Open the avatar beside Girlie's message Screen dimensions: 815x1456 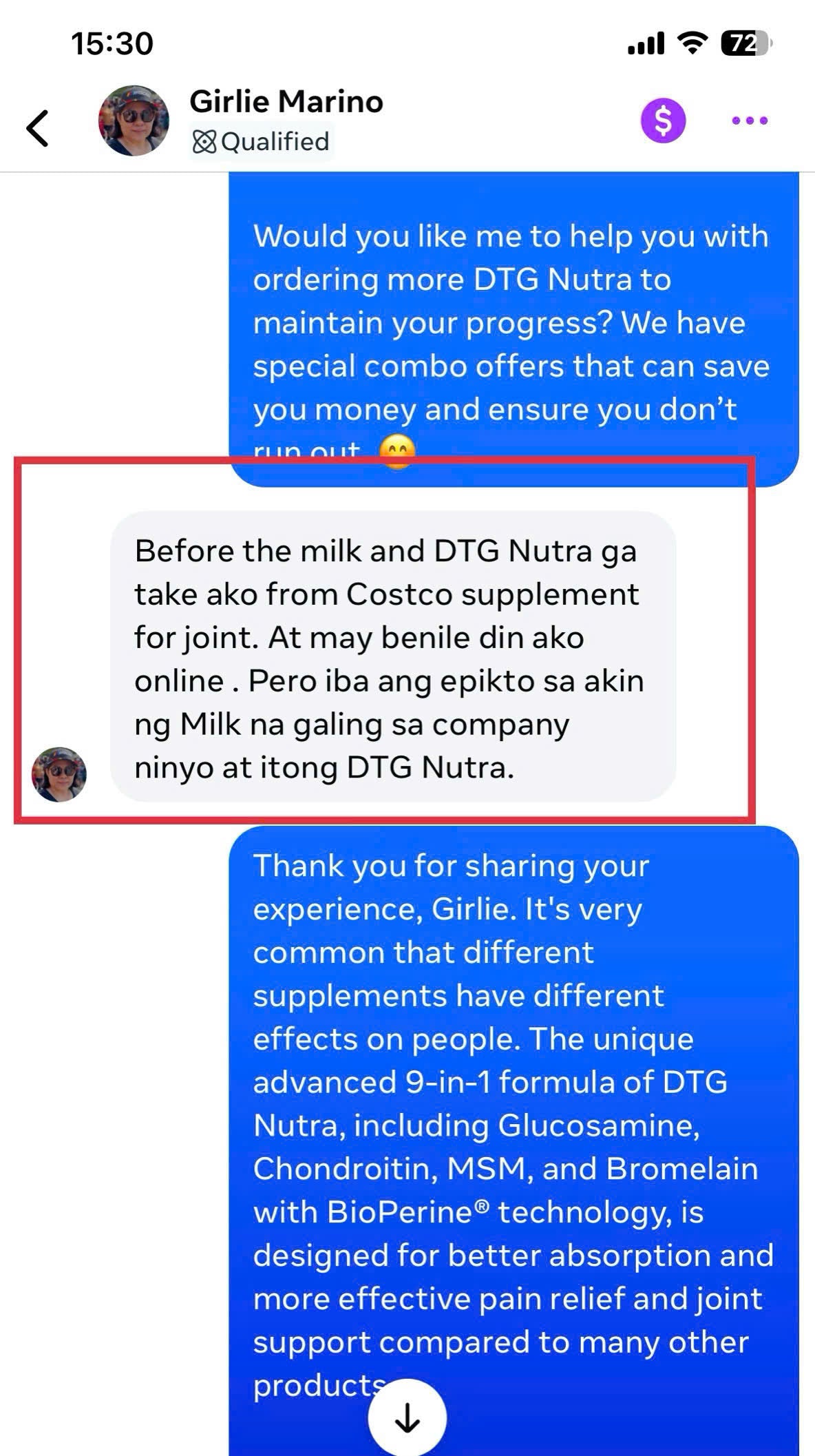coord(59,774)
